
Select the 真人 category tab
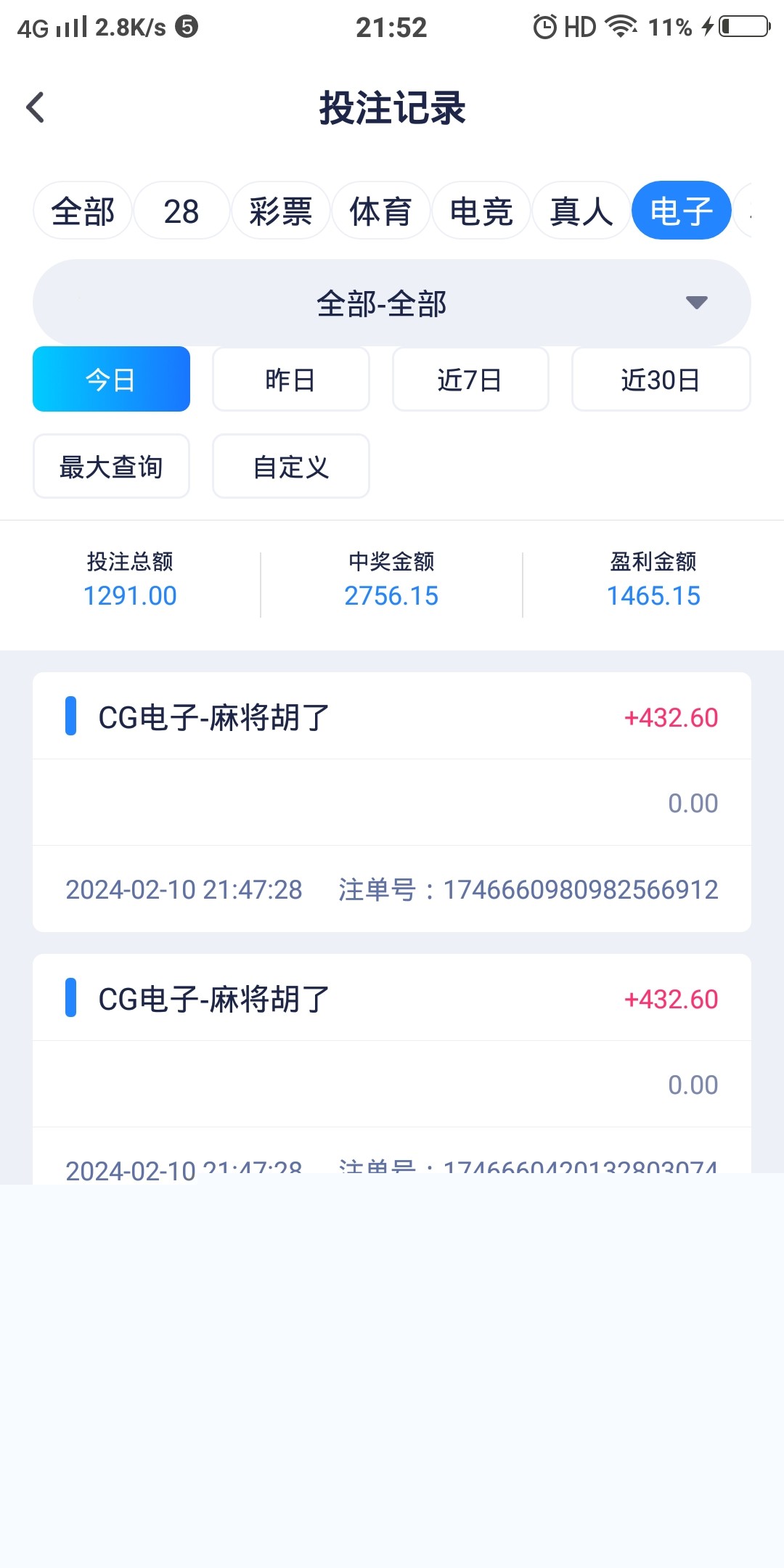click(x=581, y=211)
